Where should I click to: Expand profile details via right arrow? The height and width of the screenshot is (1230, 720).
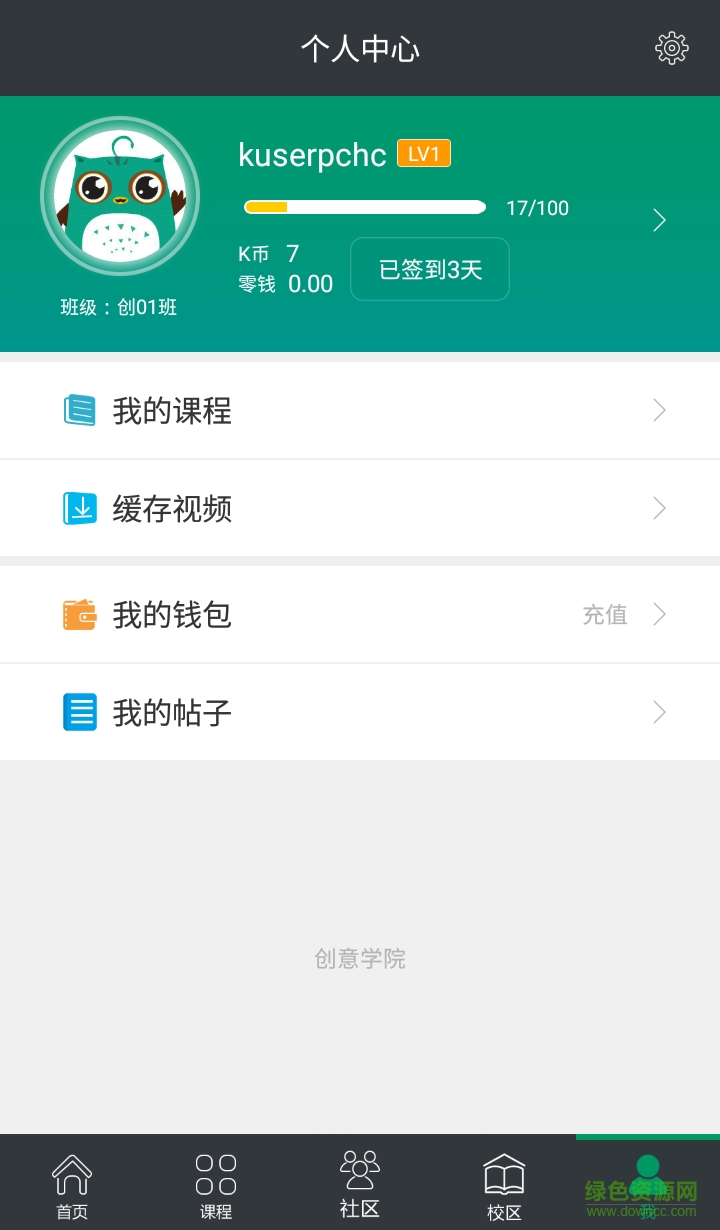(x=658, y=220)
